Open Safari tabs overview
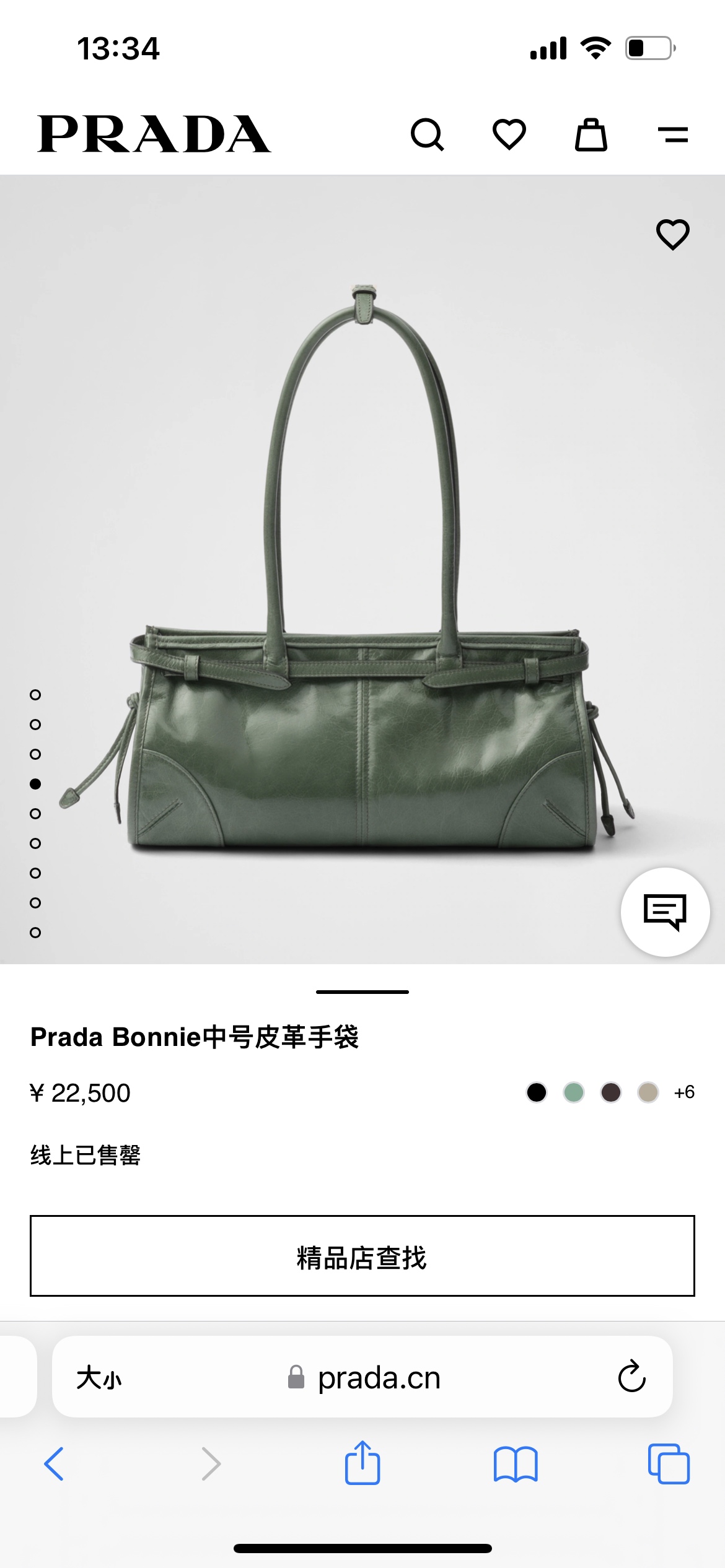Image resolution: width=725 pixels, height=1568 pixels. [x=669, y=1464]
